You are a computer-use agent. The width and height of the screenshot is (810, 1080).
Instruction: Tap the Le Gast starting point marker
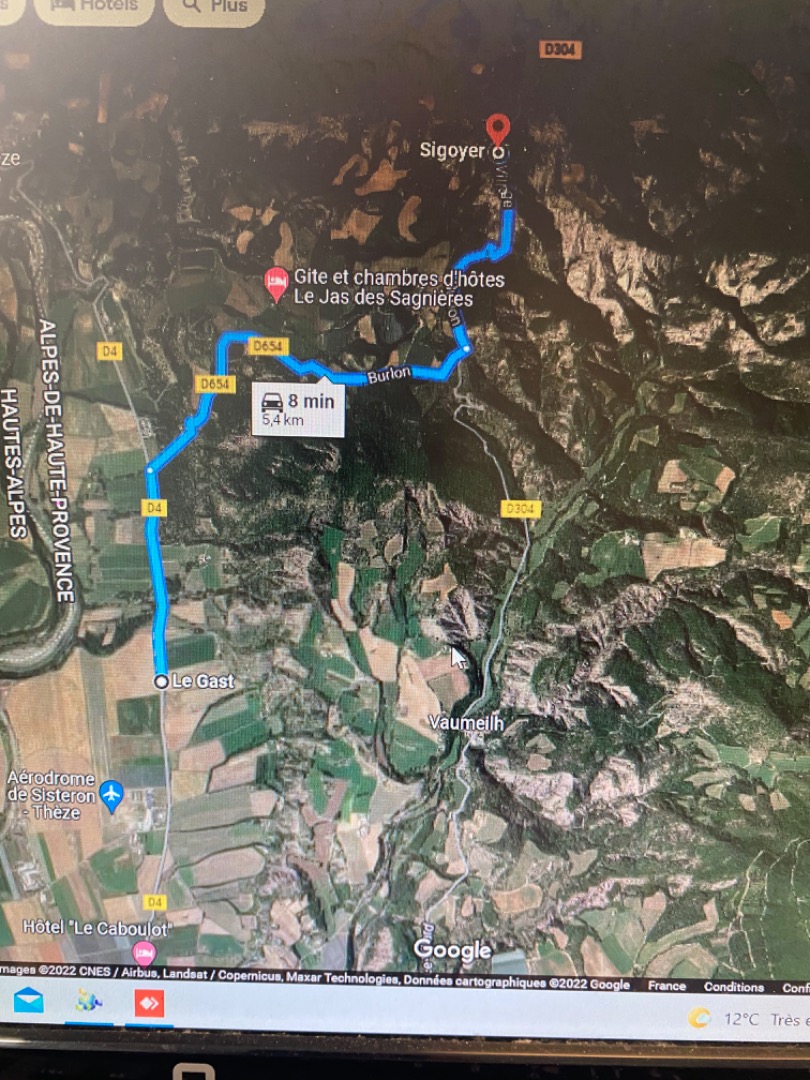point(161,681)
